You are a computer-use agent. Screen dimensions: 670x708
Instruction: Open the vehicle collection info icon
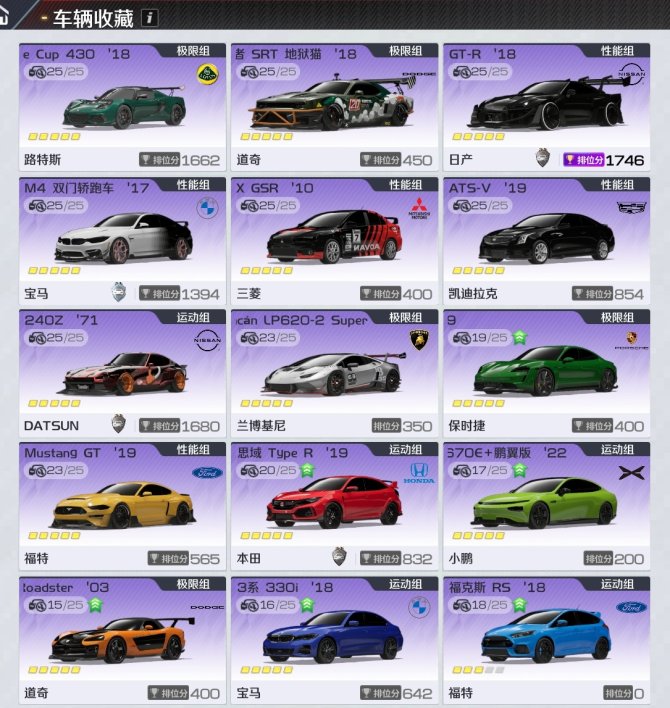(x=150, y=18)
